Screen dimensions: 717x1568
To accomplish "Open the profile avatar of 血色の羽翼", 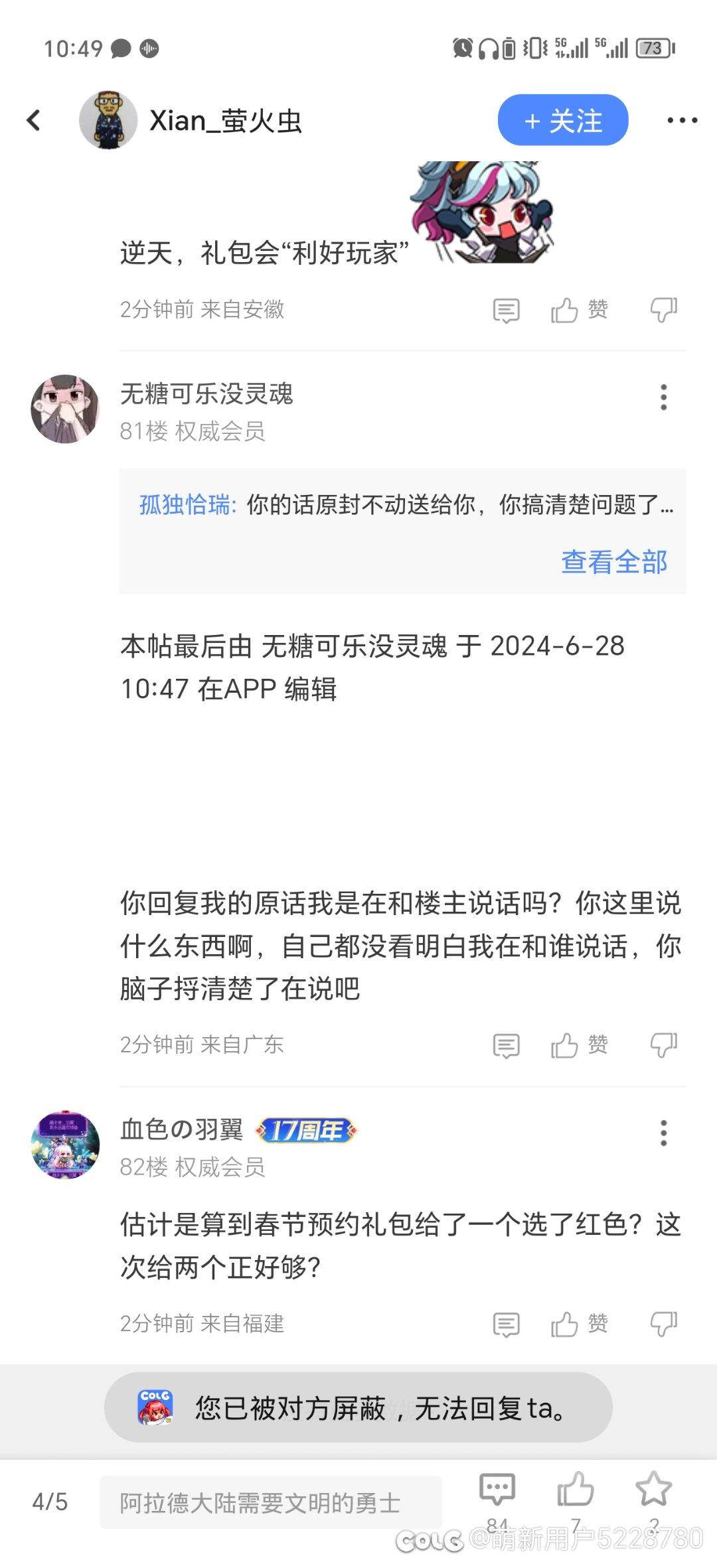I will (65, 1144).
